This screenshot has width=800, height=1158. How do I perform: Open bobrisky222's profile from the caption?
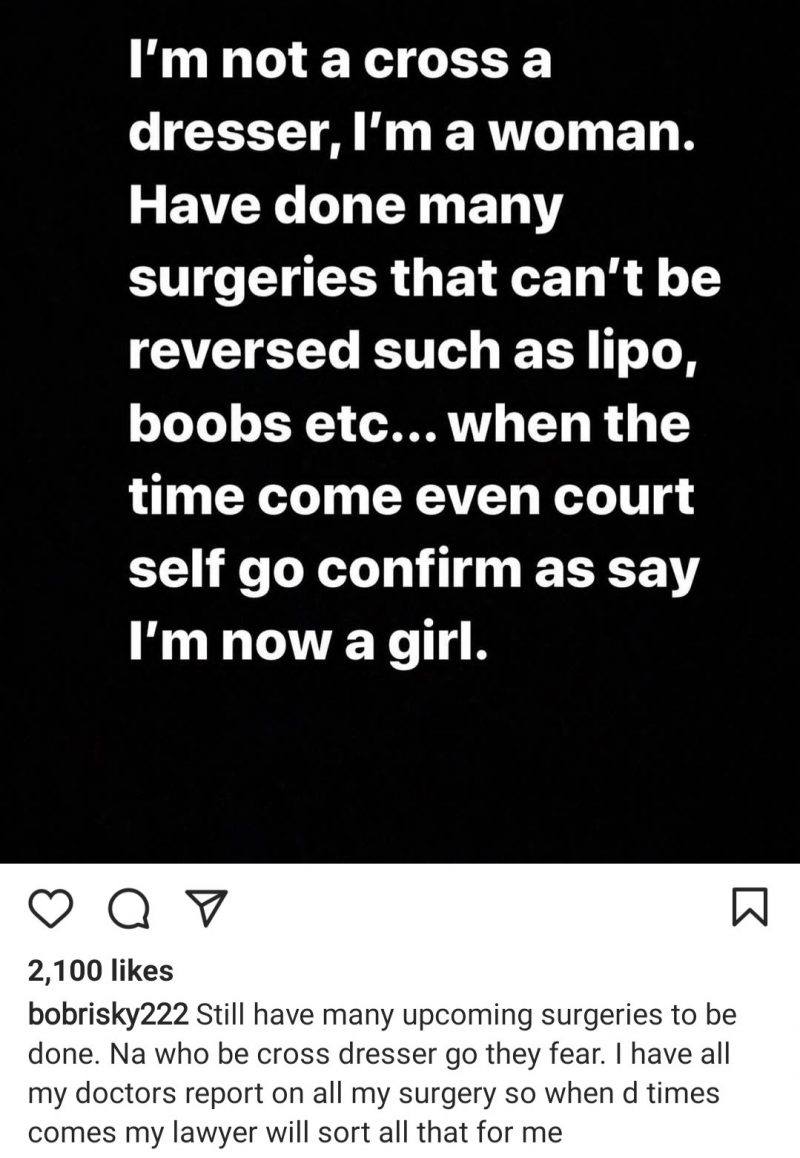110,1016
